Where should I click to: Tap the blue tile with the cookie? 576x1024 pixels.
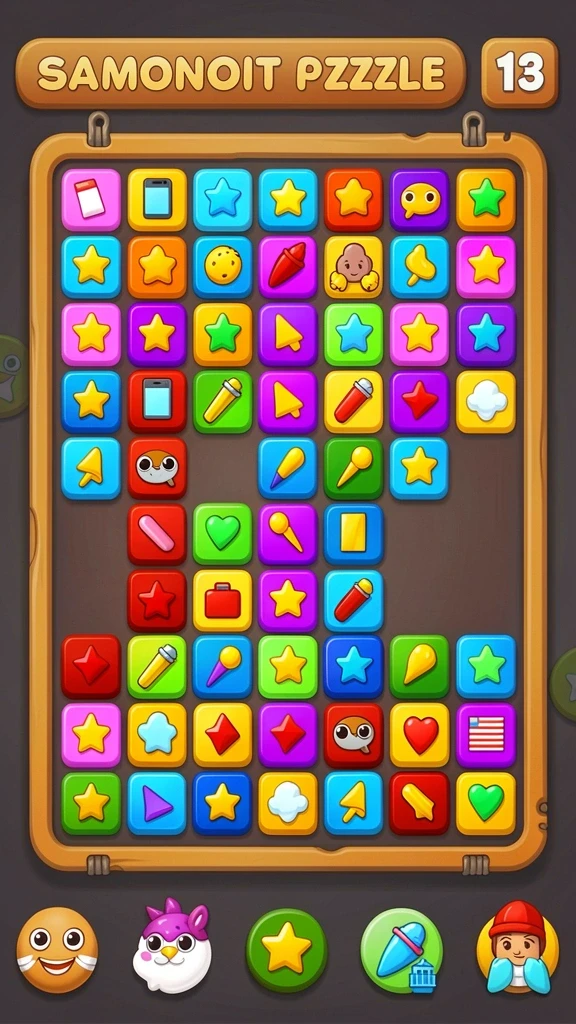223,266
